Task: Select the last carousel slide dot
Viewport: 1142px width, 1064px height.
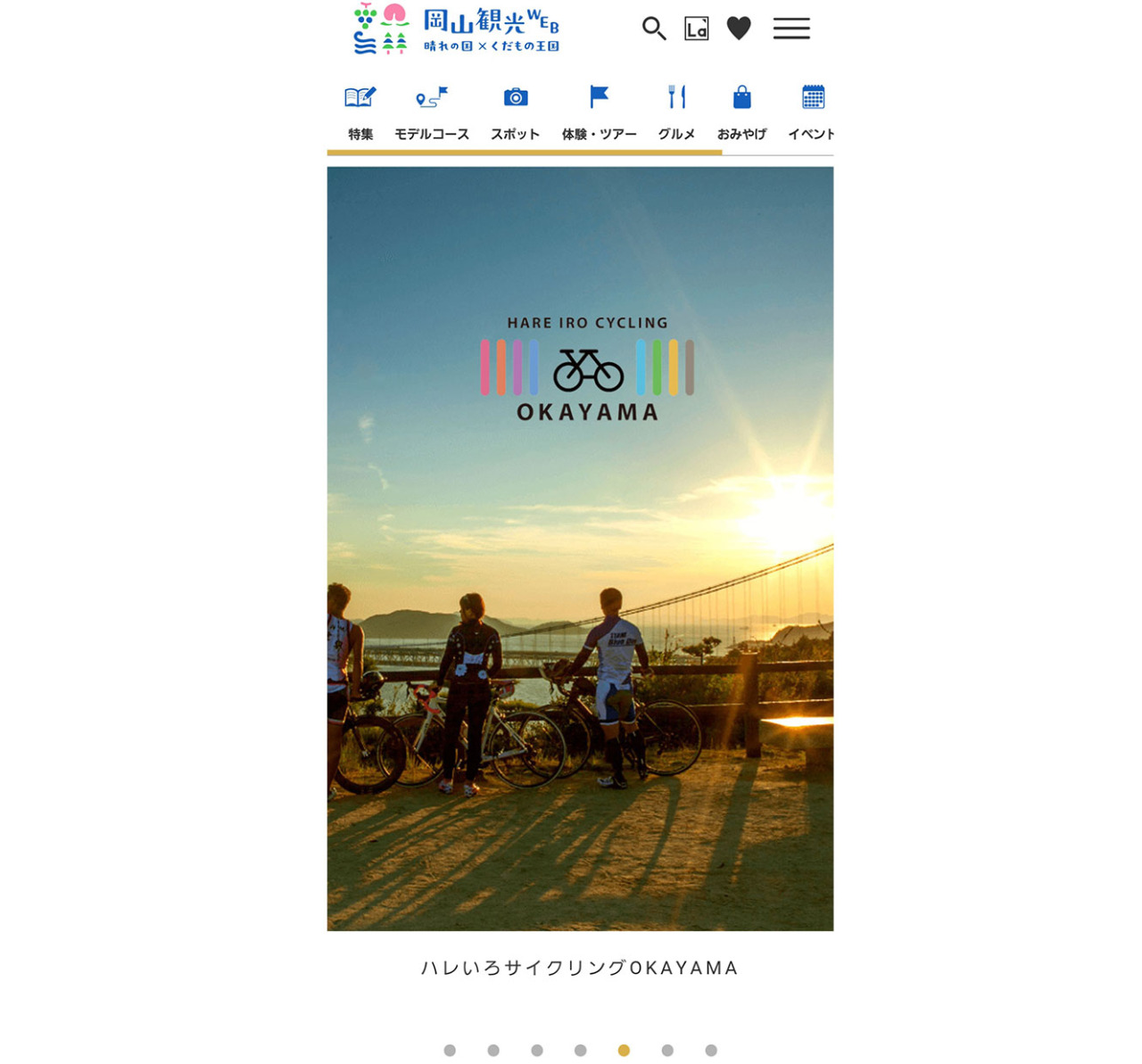Action: click(711, 1051)
